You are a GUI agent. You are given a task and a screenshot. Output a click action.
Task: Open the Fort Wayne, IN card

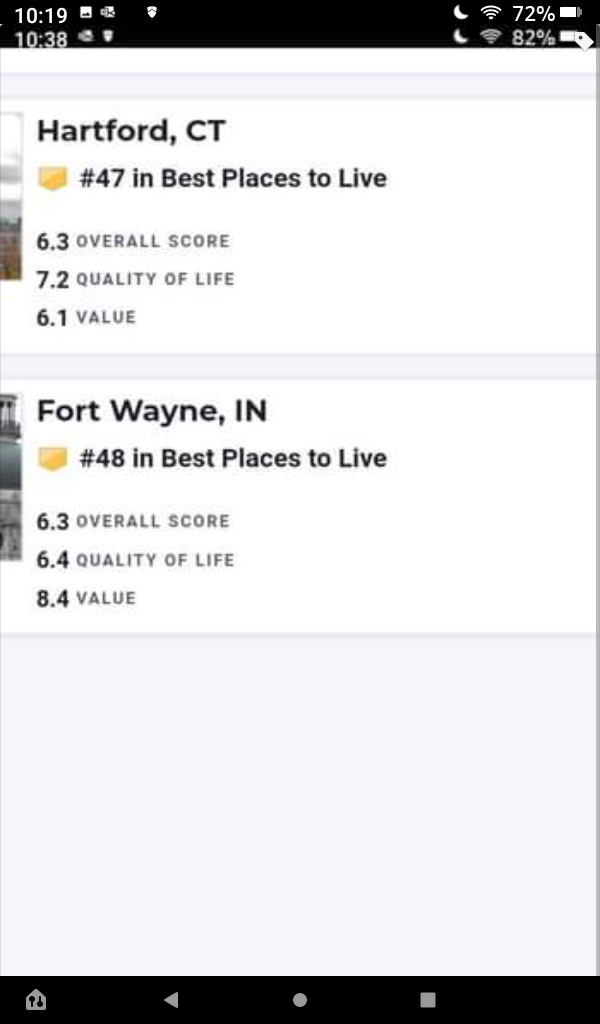(x=298, y=506)
